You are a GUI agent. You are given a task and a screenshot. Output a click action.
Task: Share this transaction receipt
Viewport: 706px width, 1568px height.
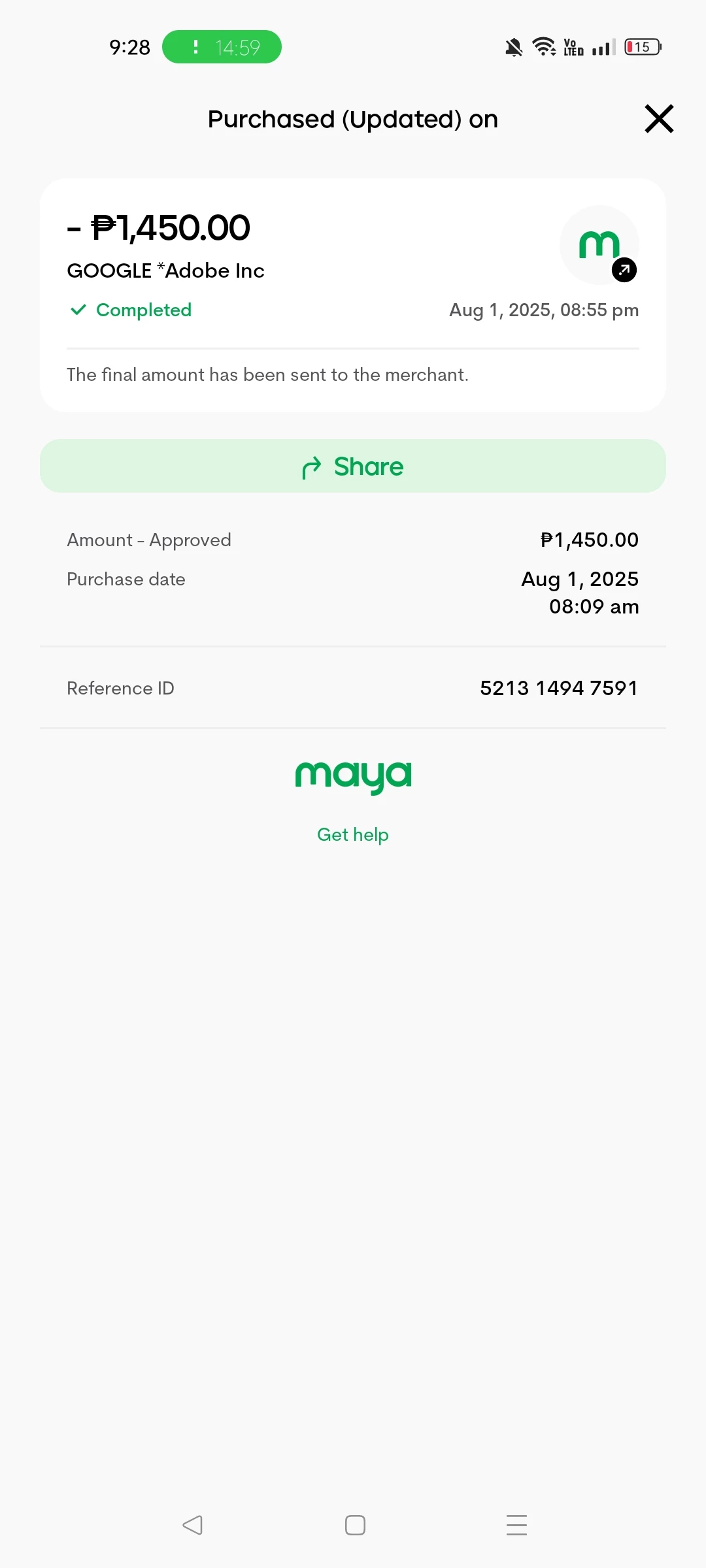tap(353, 466)
